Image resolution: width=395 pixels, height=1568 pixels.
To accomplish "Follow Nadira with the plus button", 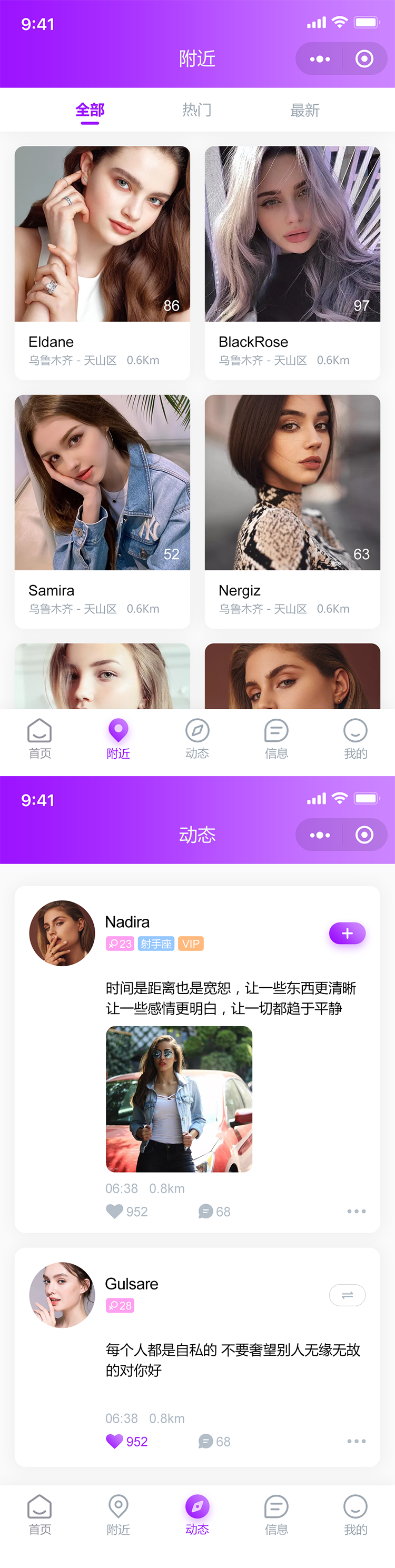I will [x=347, y=933].
